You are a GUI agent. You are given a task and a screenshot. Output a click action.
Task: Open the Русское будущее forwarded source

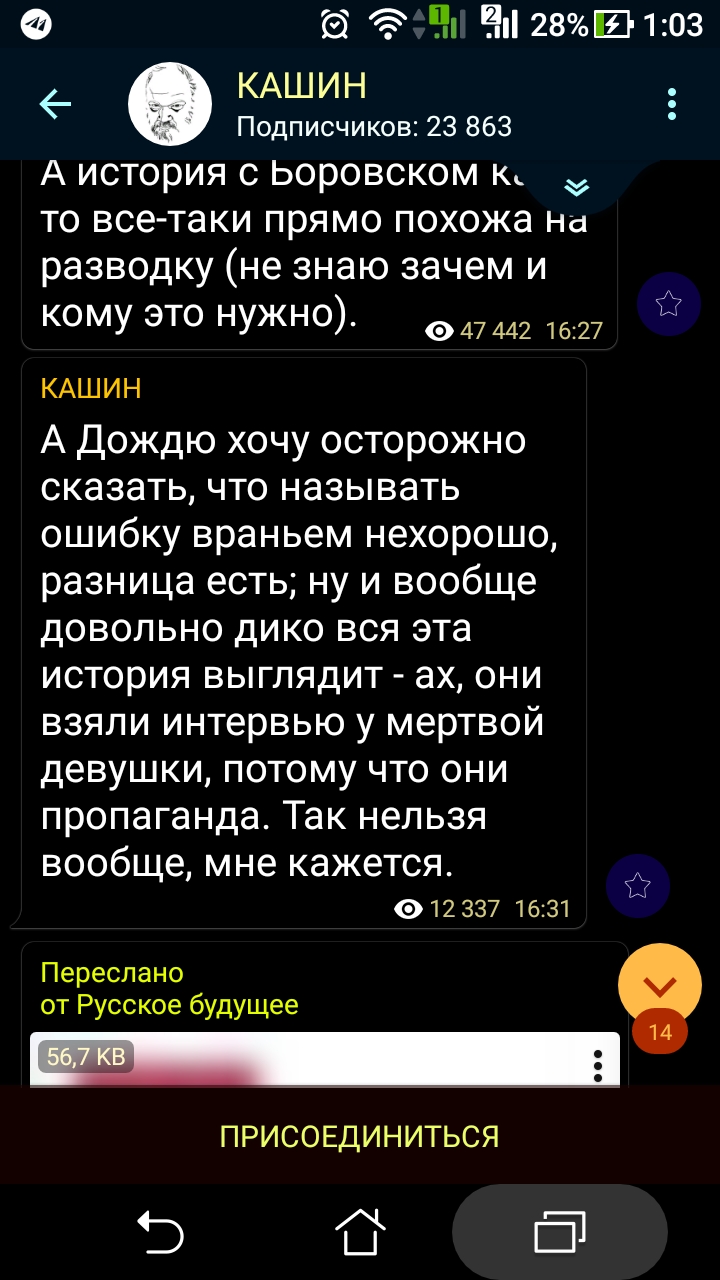point(170,1004)
